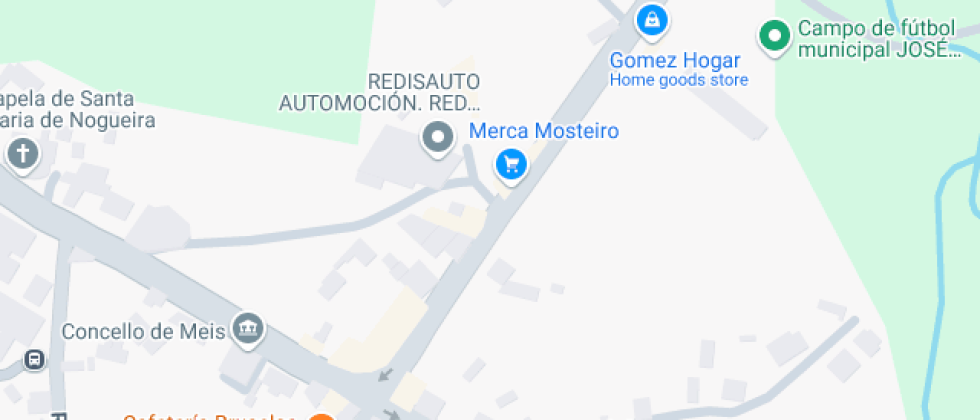This screenshot has height=420, width=980.
Task: Select the Gomez Hogar home goods store pin
Action: coord(652,19)
